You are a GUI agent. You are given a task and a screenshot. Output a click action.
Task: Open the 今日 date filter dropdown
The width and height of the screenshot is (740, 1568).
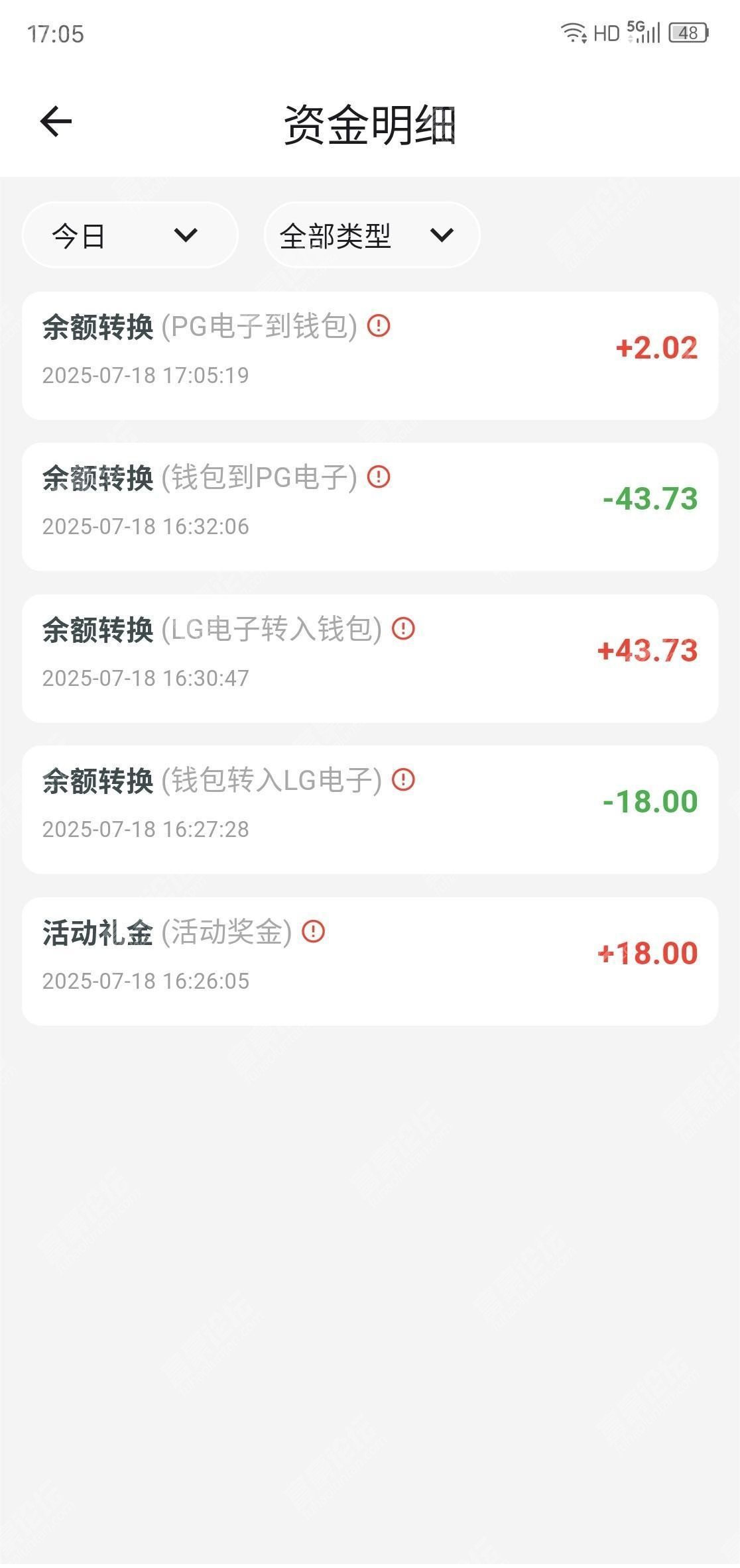pyautogui.click(x=130, y=235)
